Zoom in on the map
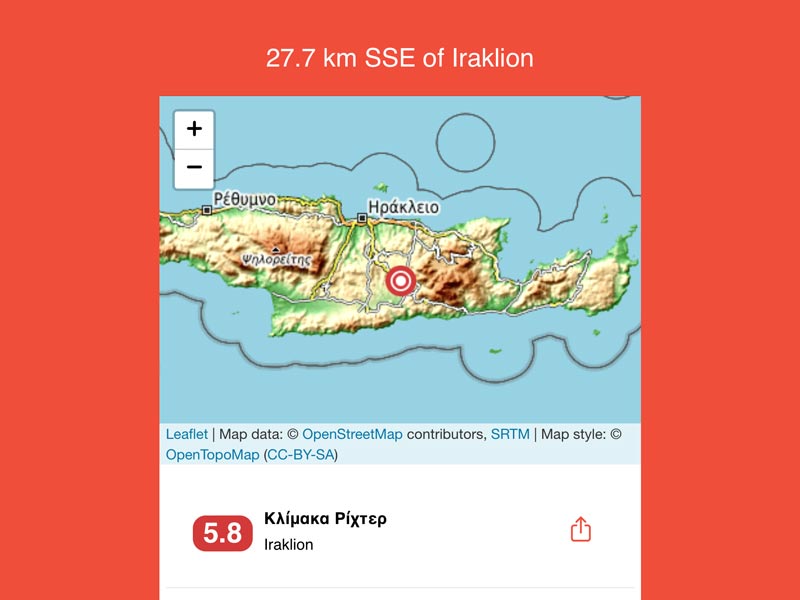 (194, 129)
